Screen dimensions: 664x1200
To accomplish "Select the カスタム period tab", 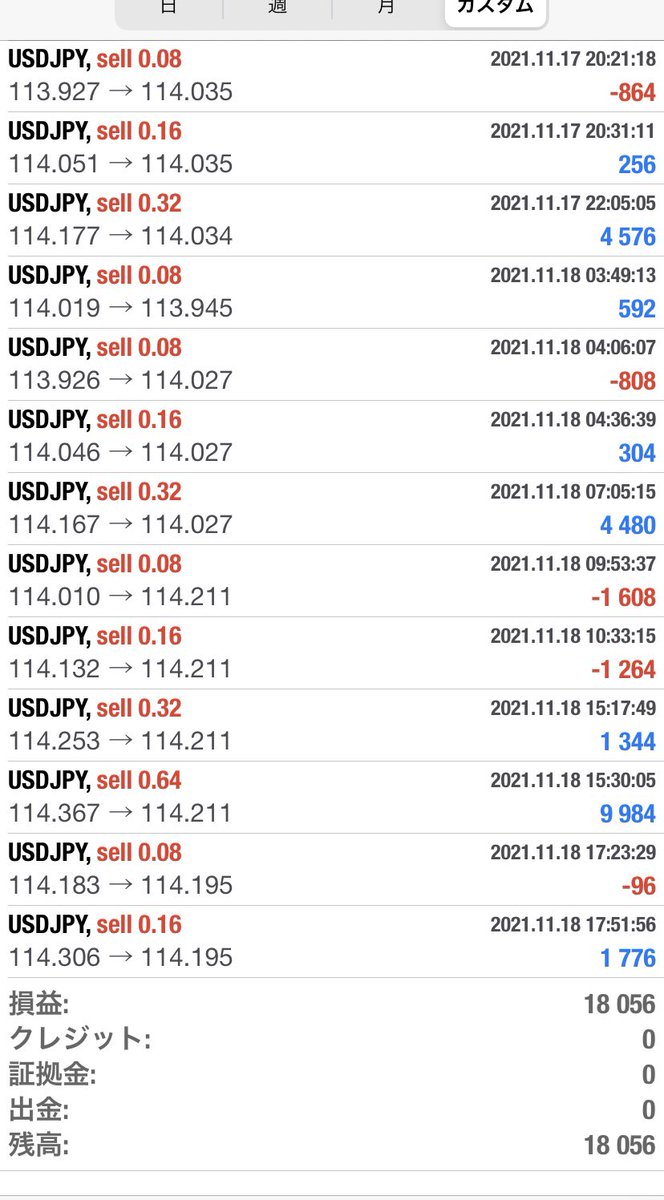I will click(496, 8).
